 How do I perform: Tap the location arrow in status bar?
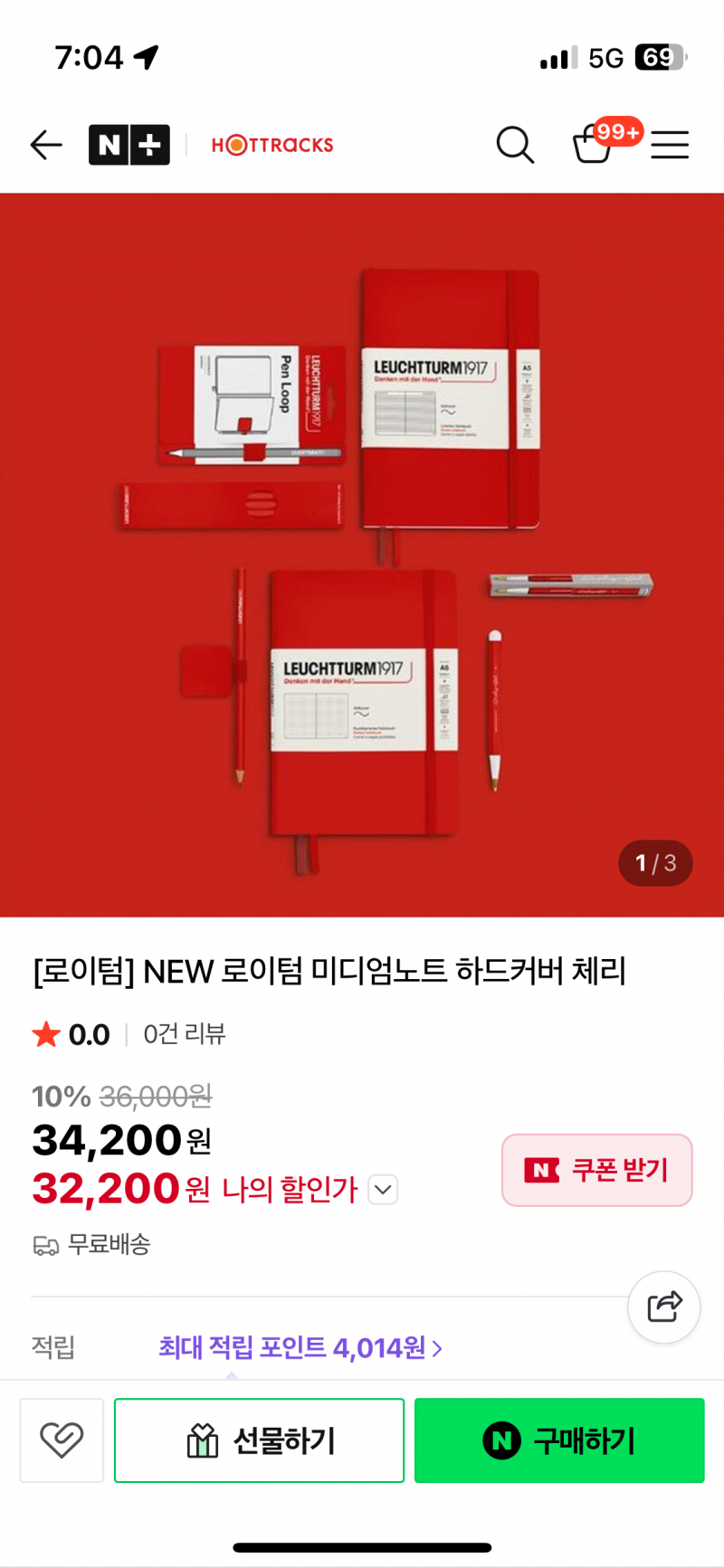tap(145, 56)
